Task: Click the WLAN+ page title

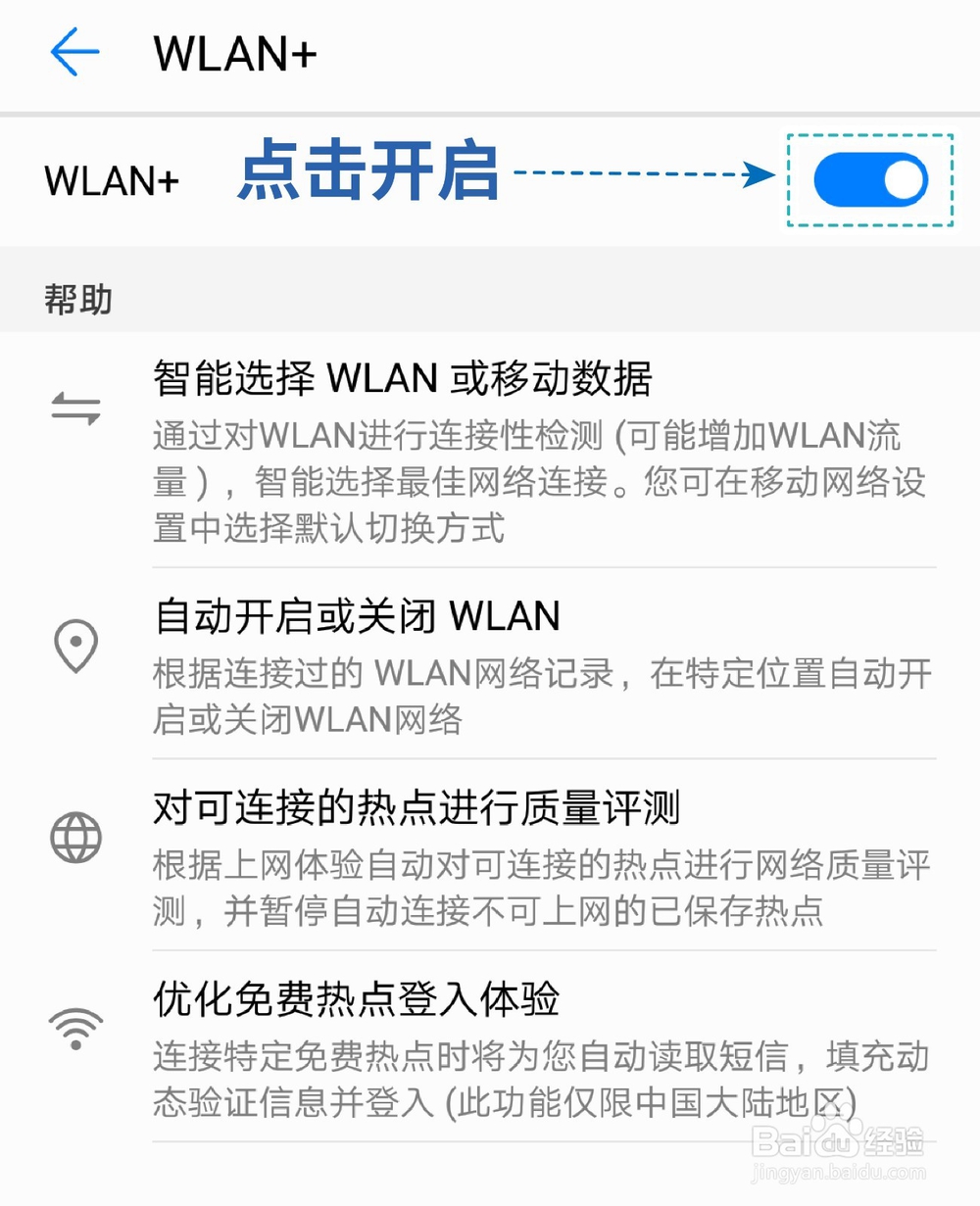Action: [235, 54]
